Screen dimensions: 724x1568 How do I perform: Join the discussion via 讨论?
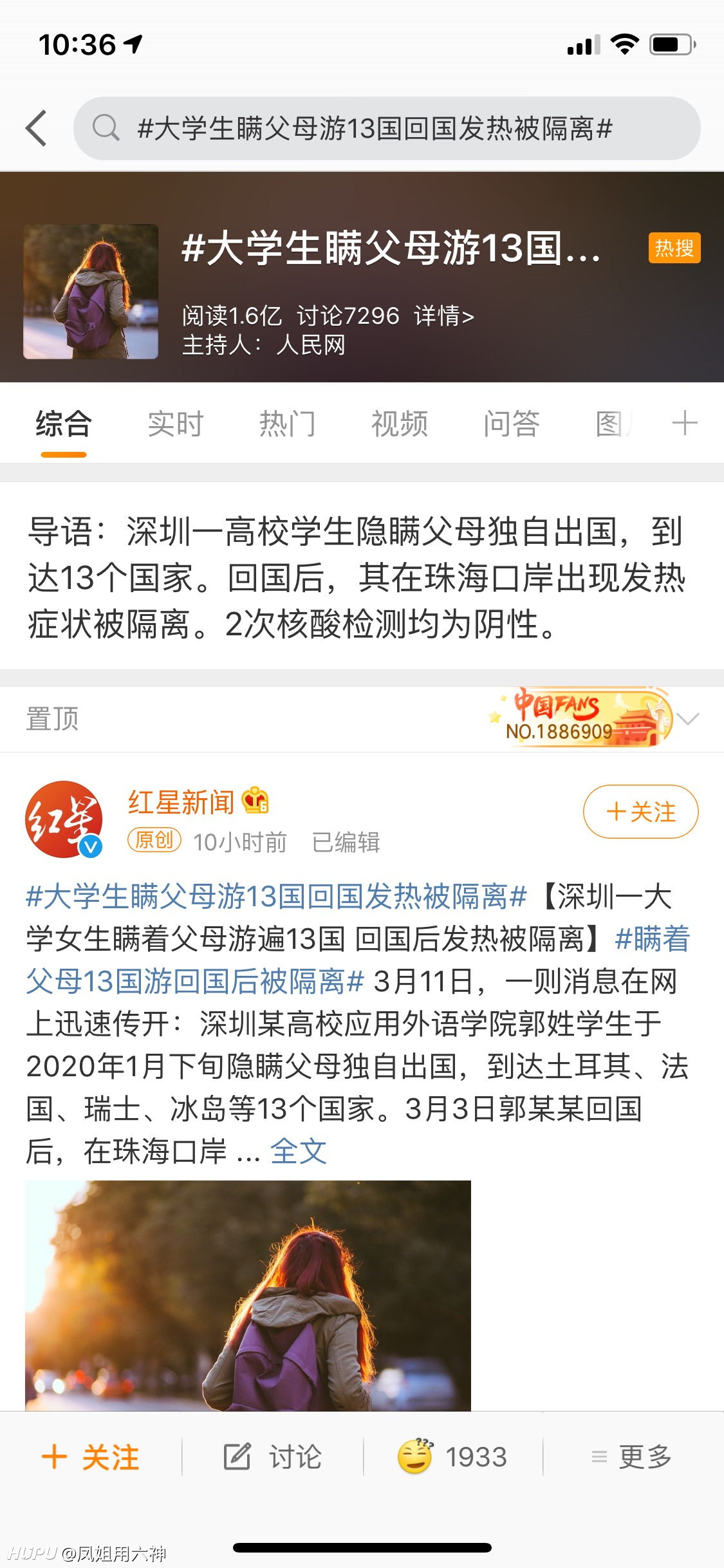[272, 1457]
